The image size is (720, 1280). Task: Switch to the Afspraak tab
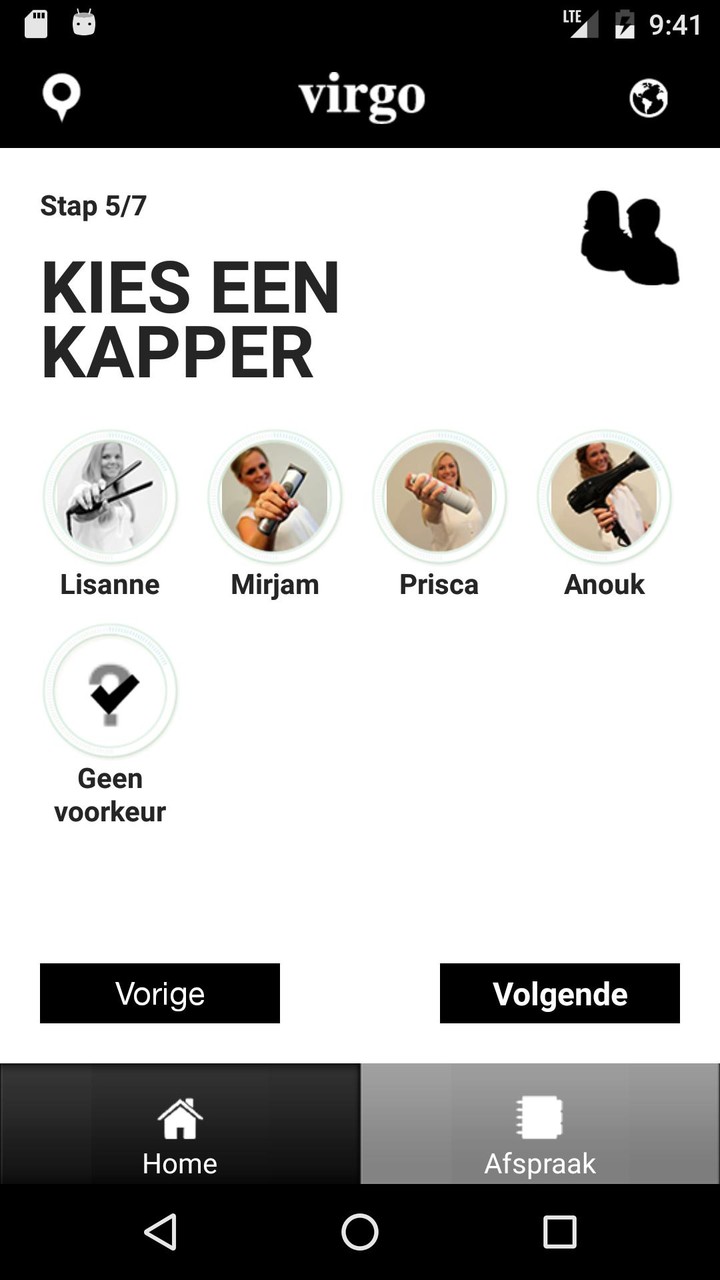(x=539, y=1124)
